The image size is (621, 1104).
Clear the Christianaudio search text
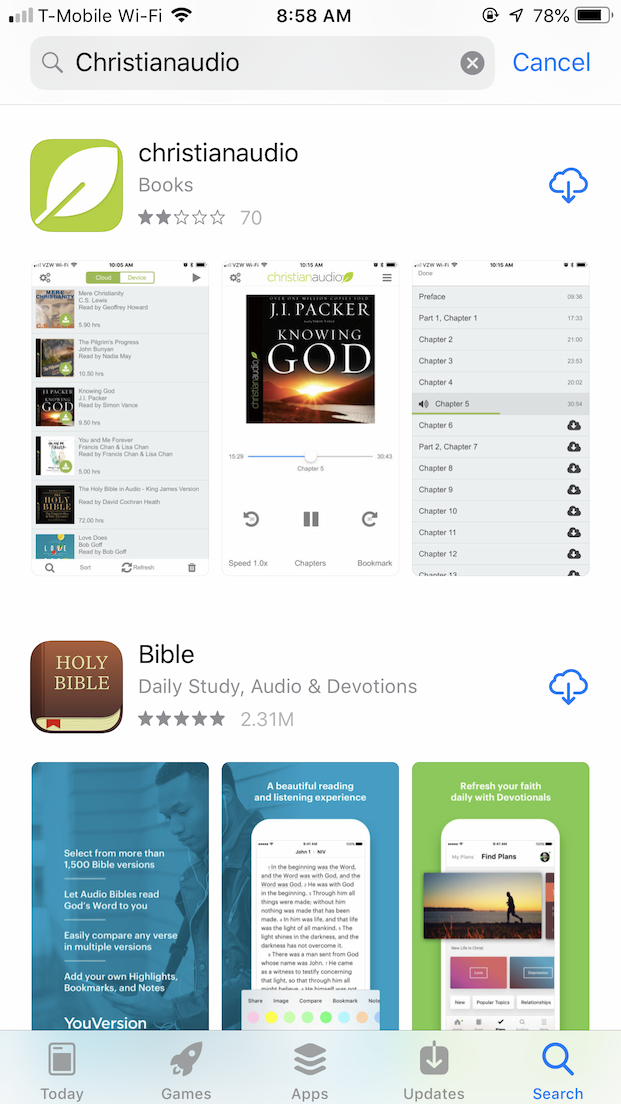(x=472, y=63)
